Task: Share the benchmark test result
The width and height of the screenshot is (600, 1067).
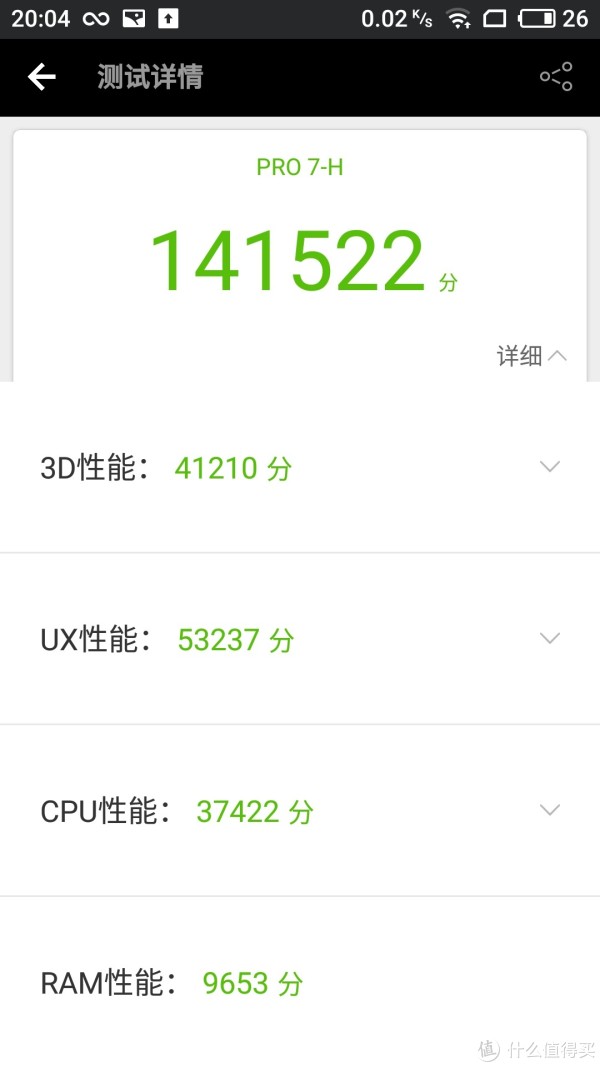Action: coord(556,77)
